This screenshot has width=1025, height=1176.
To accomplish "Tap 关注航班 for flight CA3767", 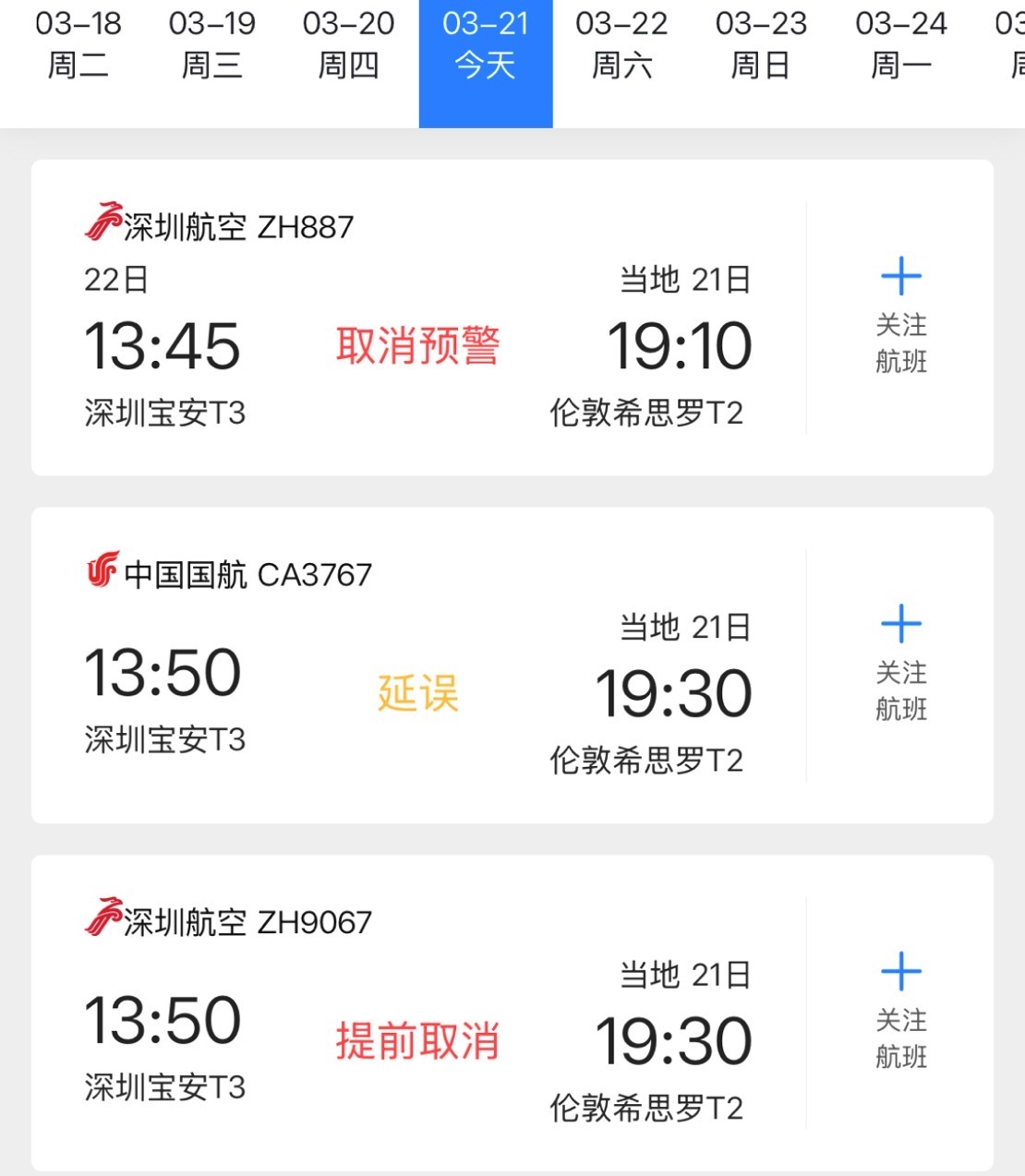I will point(900,664).
